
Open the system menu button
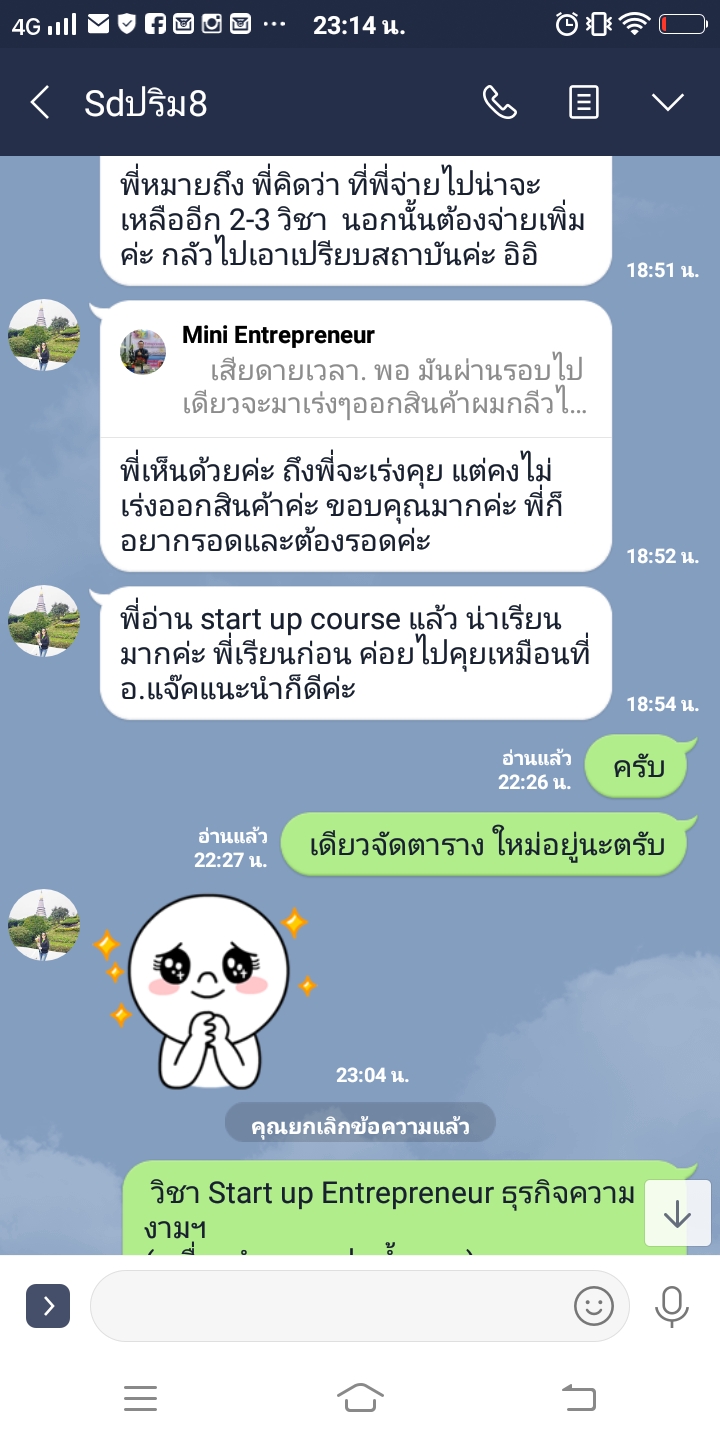pyautogui.click(x=140, y=1397)
